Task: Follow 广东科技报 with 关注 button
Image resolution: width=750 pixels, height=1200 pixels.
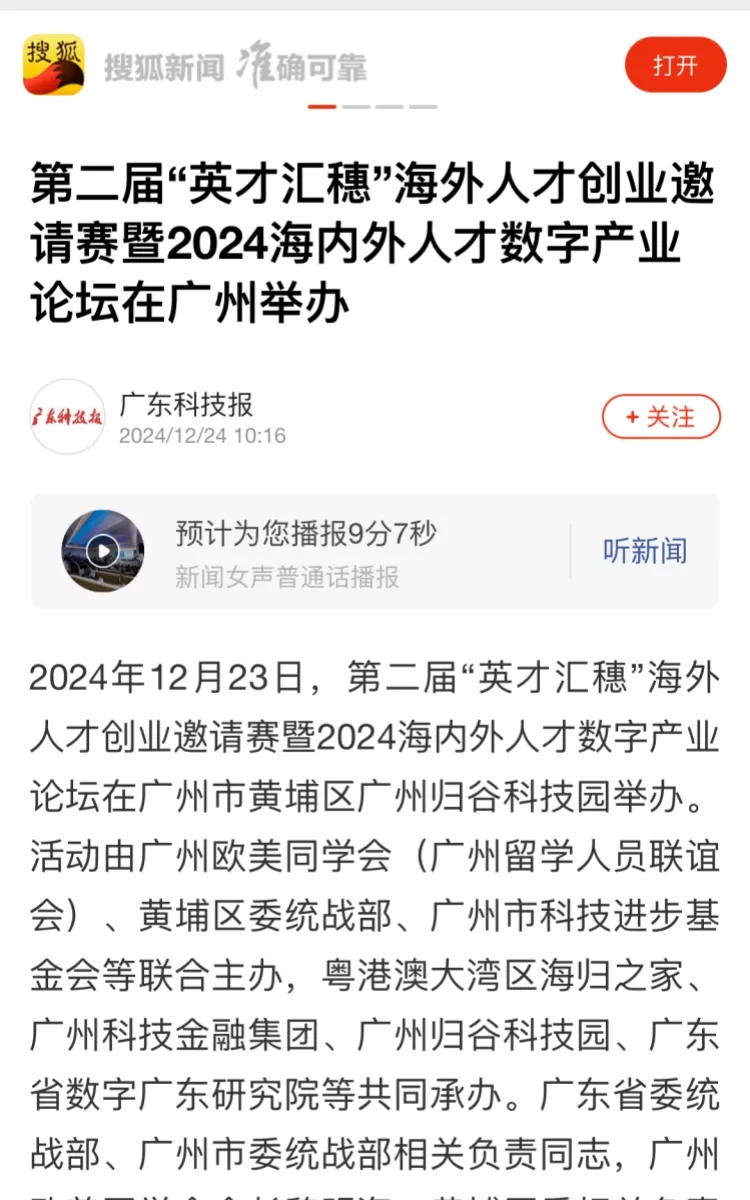Action: coord(660,417)
